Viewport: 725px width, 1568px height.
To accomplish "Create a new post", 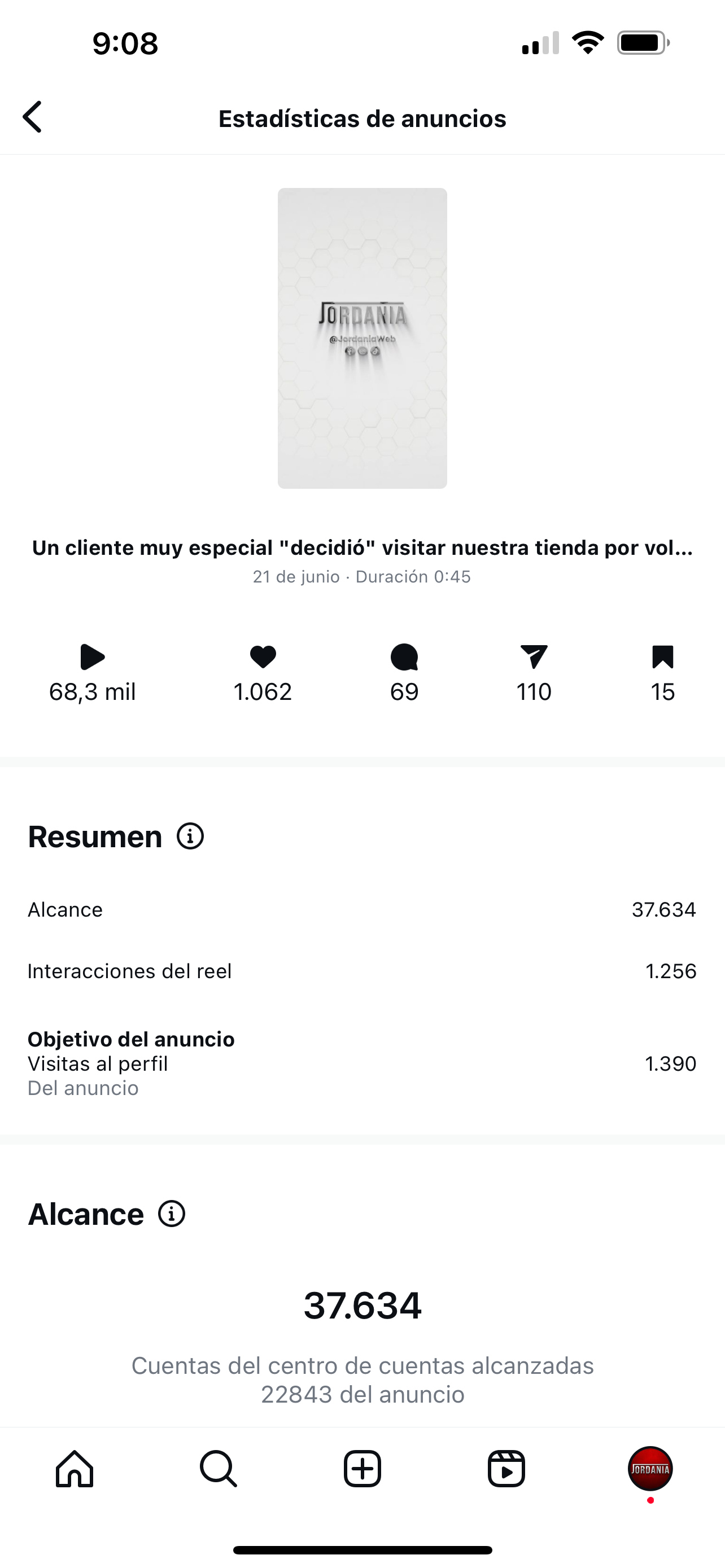I will pos(362,1469).
